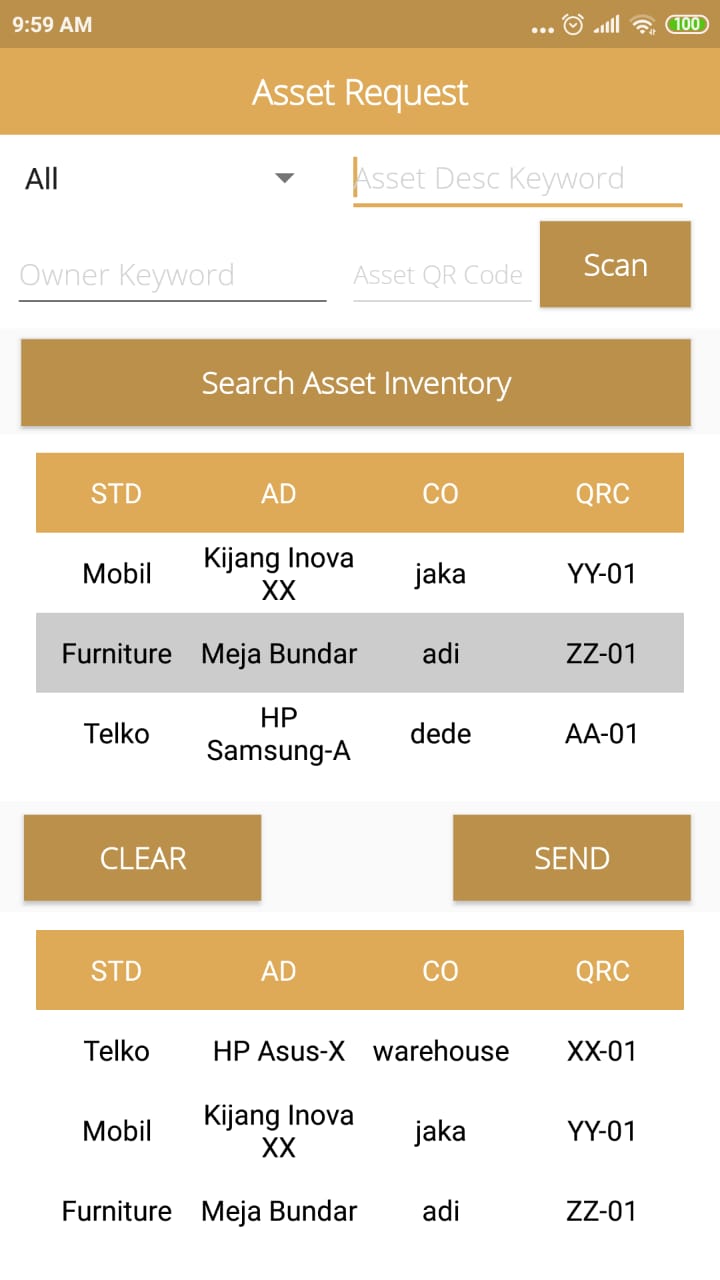Clear the request list

(143, 858)
